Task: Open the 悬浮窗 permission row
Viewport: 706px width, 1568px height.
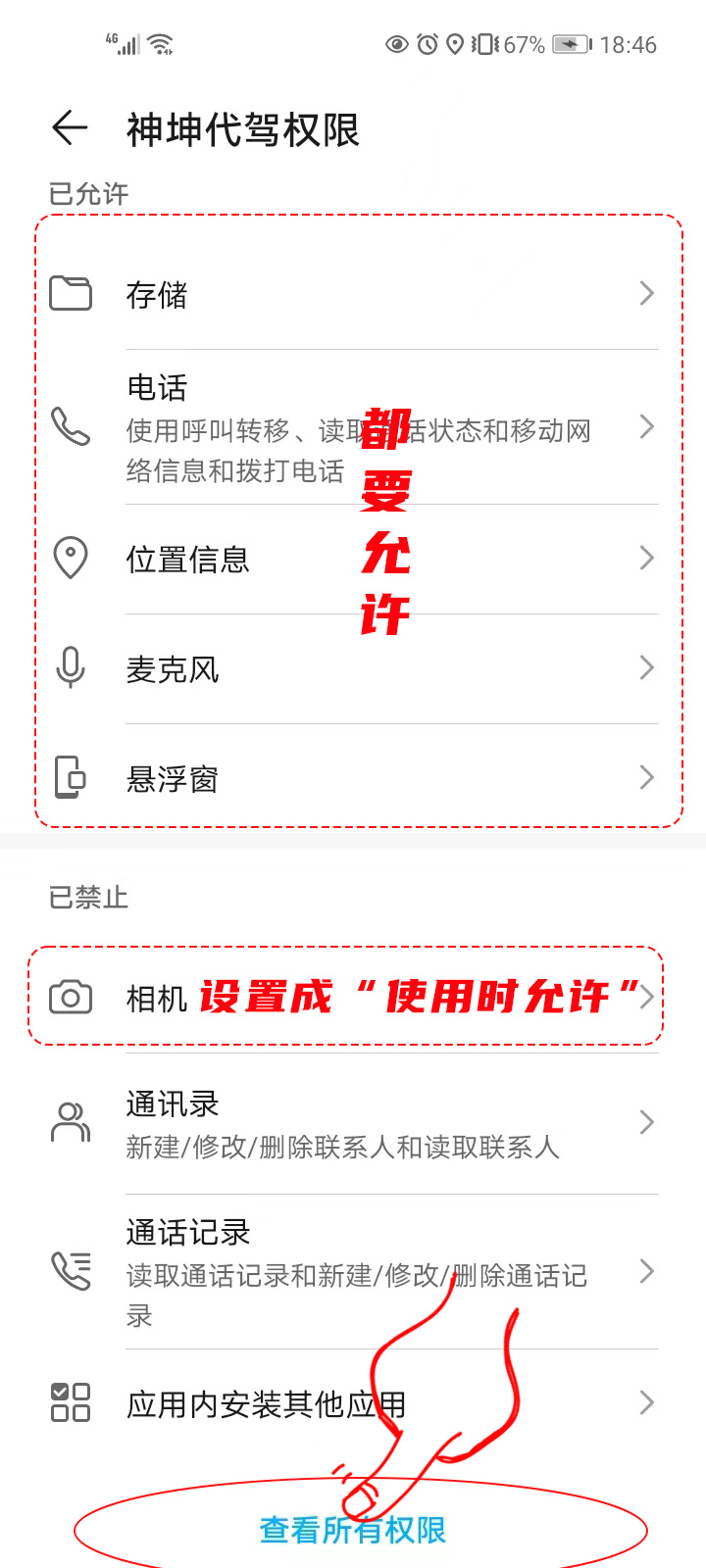Action: point(353,779)
